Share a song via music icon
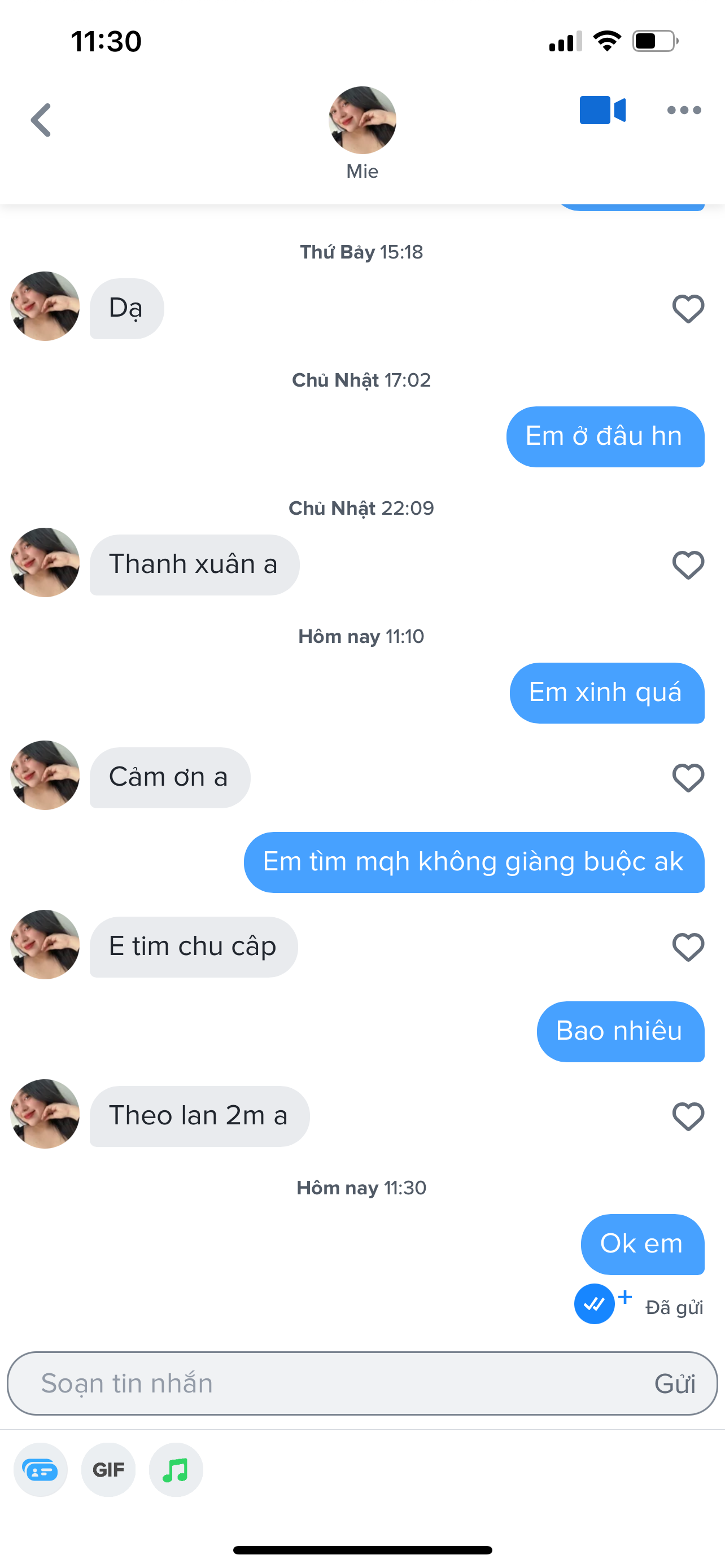The height and width of the screenshot is (1568, 725). [176, 1470]
